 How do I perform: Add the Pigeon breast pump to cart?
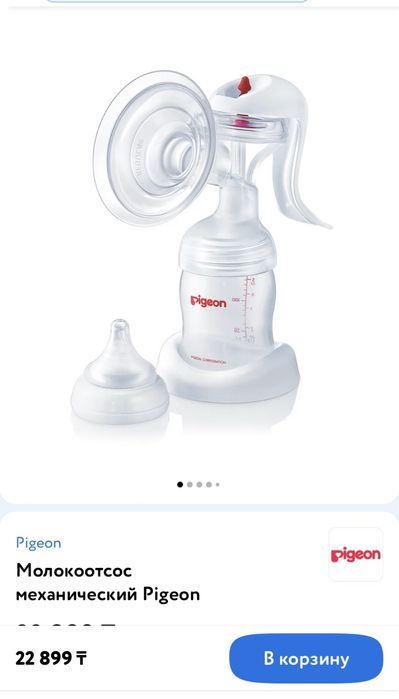coord(306,658)
